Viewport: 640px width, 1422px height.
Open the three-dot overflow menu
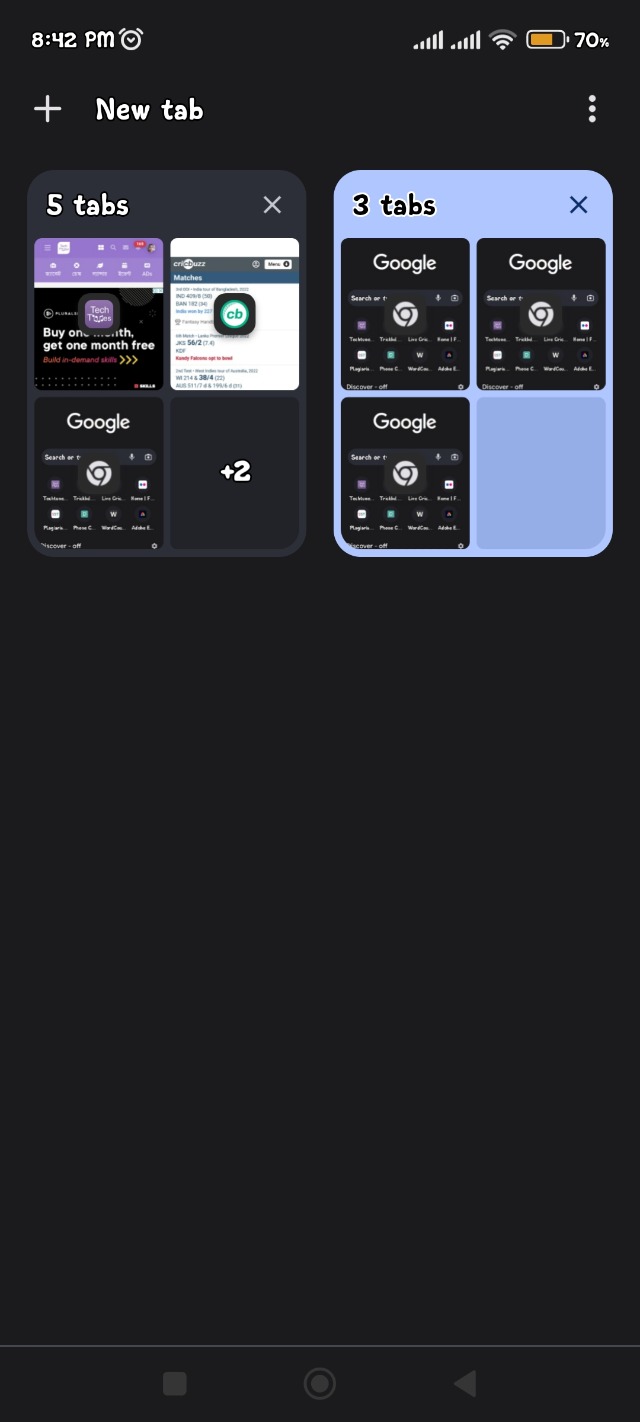tap(592, 109)
